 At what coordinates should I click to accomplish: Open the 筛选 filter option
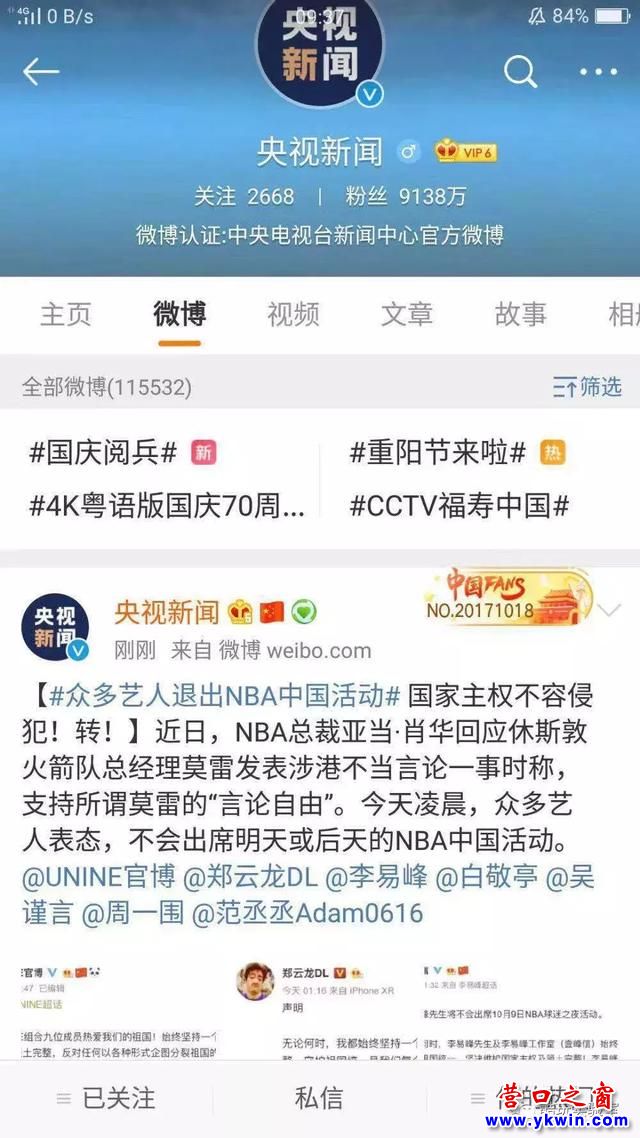coord(588,386)
